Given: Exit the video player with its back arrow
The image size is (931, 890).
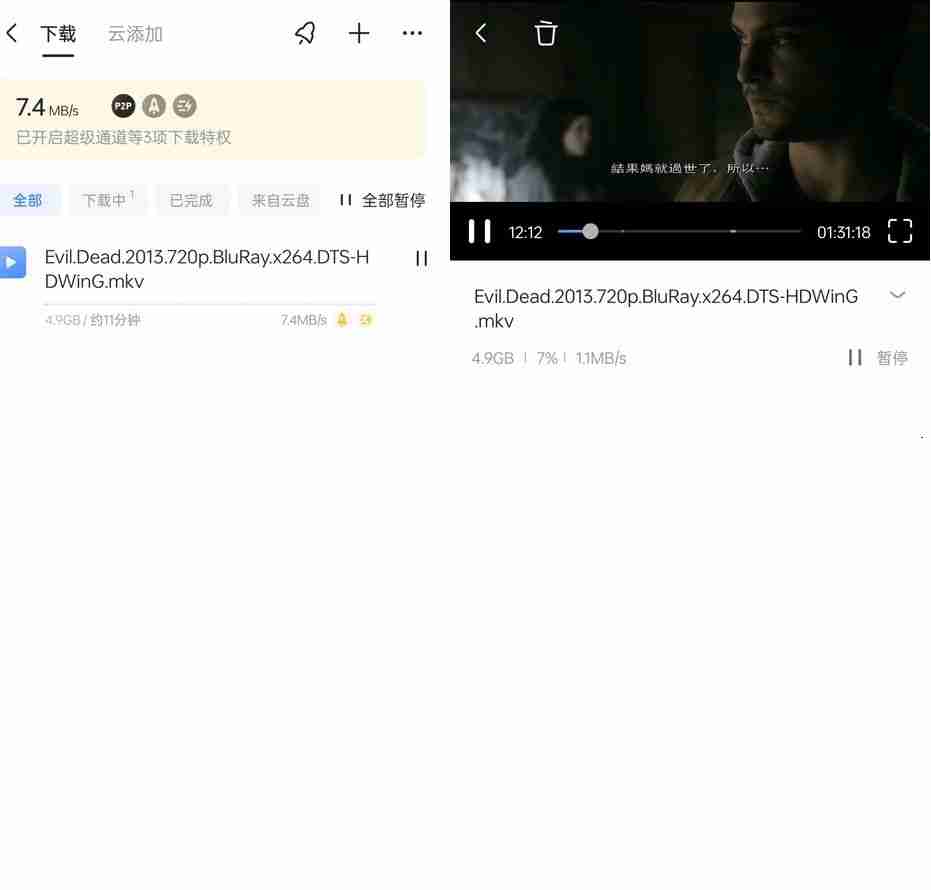Looking at the screenshot, I should pyautogui.click(x=481, y=33).
